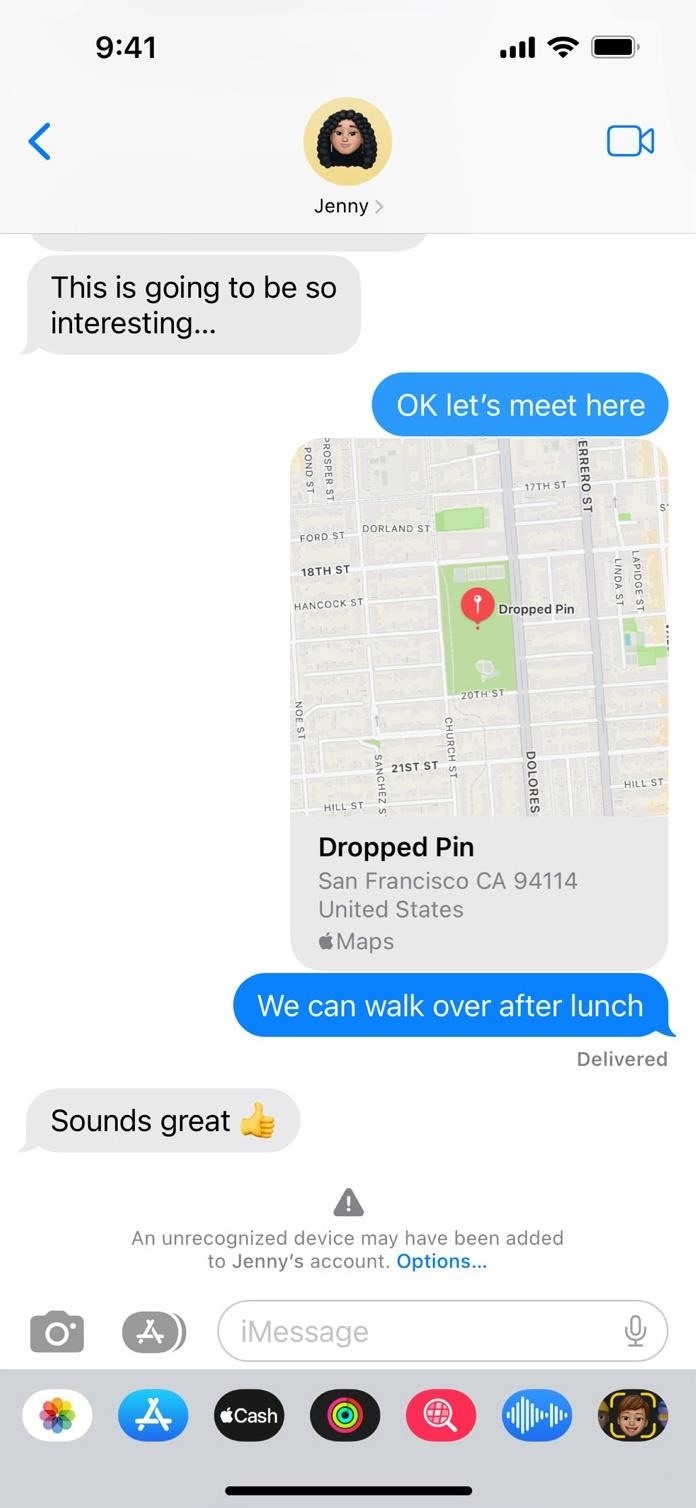Open the Fitness activity rings app
Viewport: 696px width, 1508px height.
click(344, 1416)
